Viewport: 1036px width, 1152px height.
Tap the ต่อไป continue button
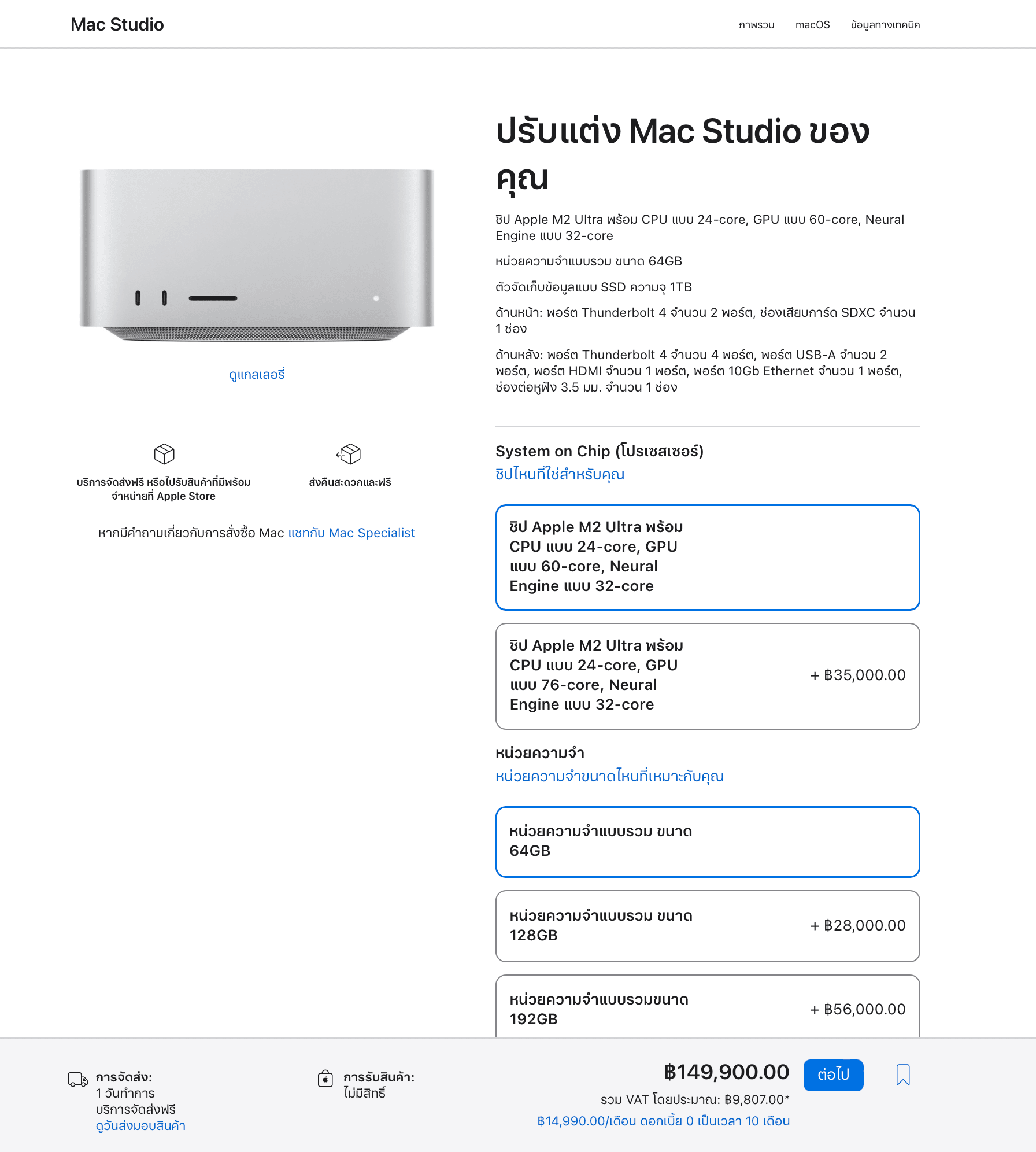(833, 1075)
